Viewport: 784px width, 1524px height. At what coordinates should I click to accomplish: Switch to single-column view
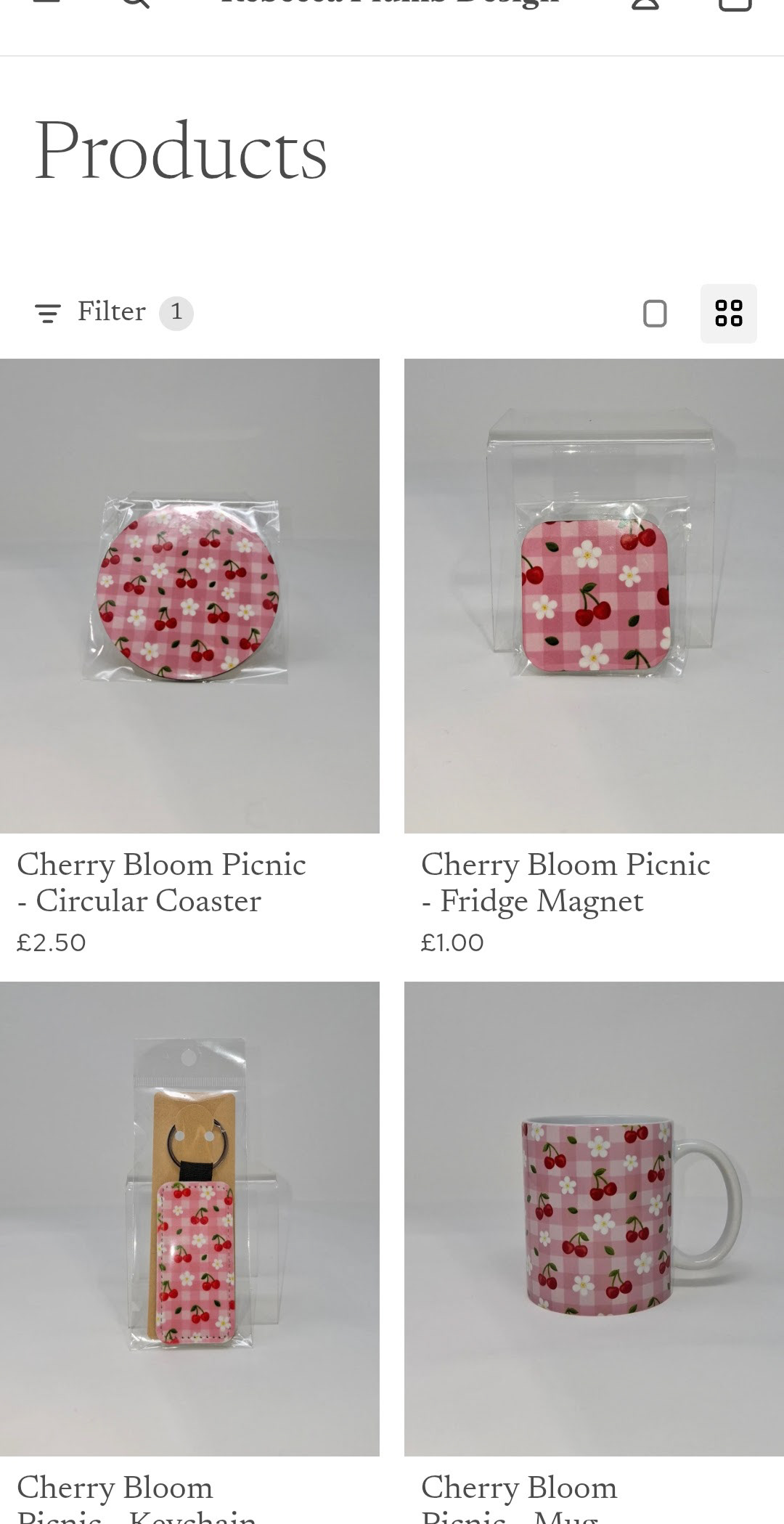655,314
